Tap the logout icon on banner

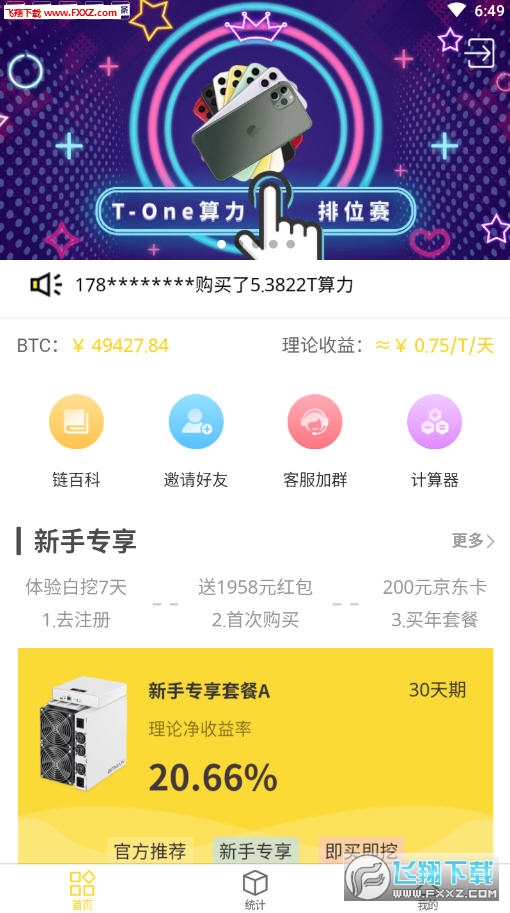[479, 54]
